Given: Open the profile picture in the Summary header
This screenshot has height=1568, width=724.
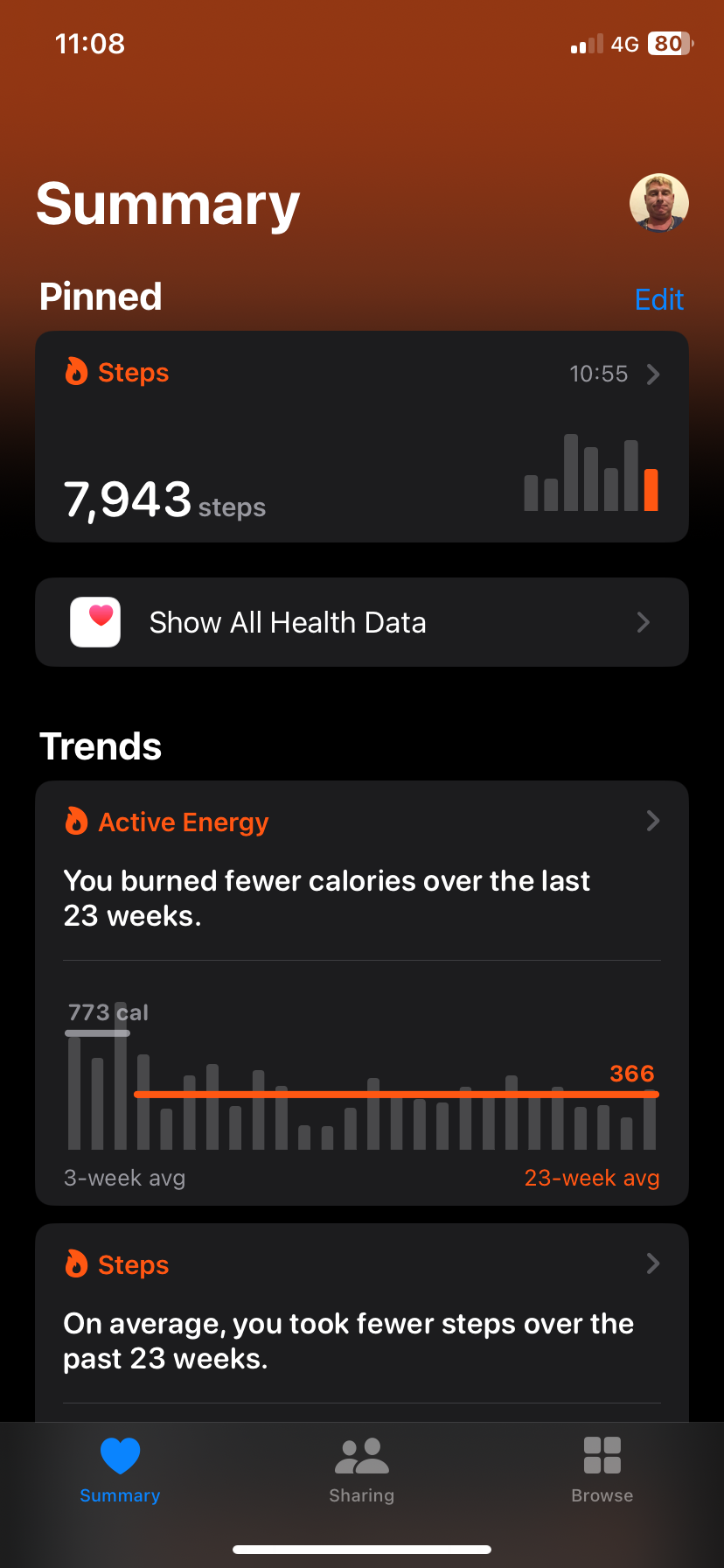Looking at the screenshot, I should (659, 203).
